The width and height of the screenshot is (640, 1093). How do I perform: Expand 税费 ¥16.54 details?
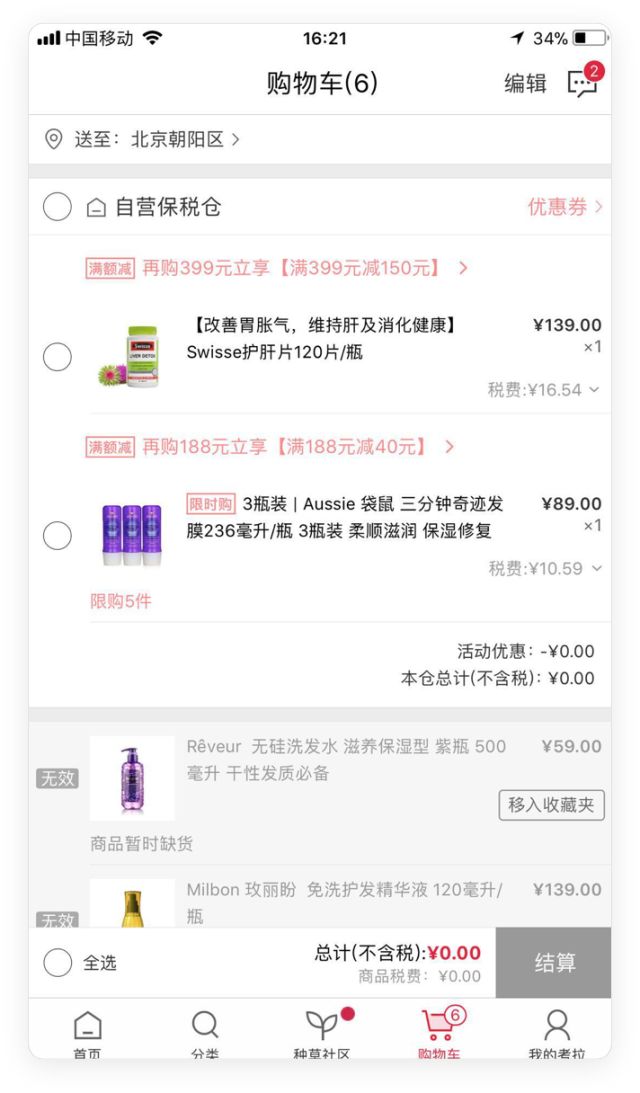(545, 390)
